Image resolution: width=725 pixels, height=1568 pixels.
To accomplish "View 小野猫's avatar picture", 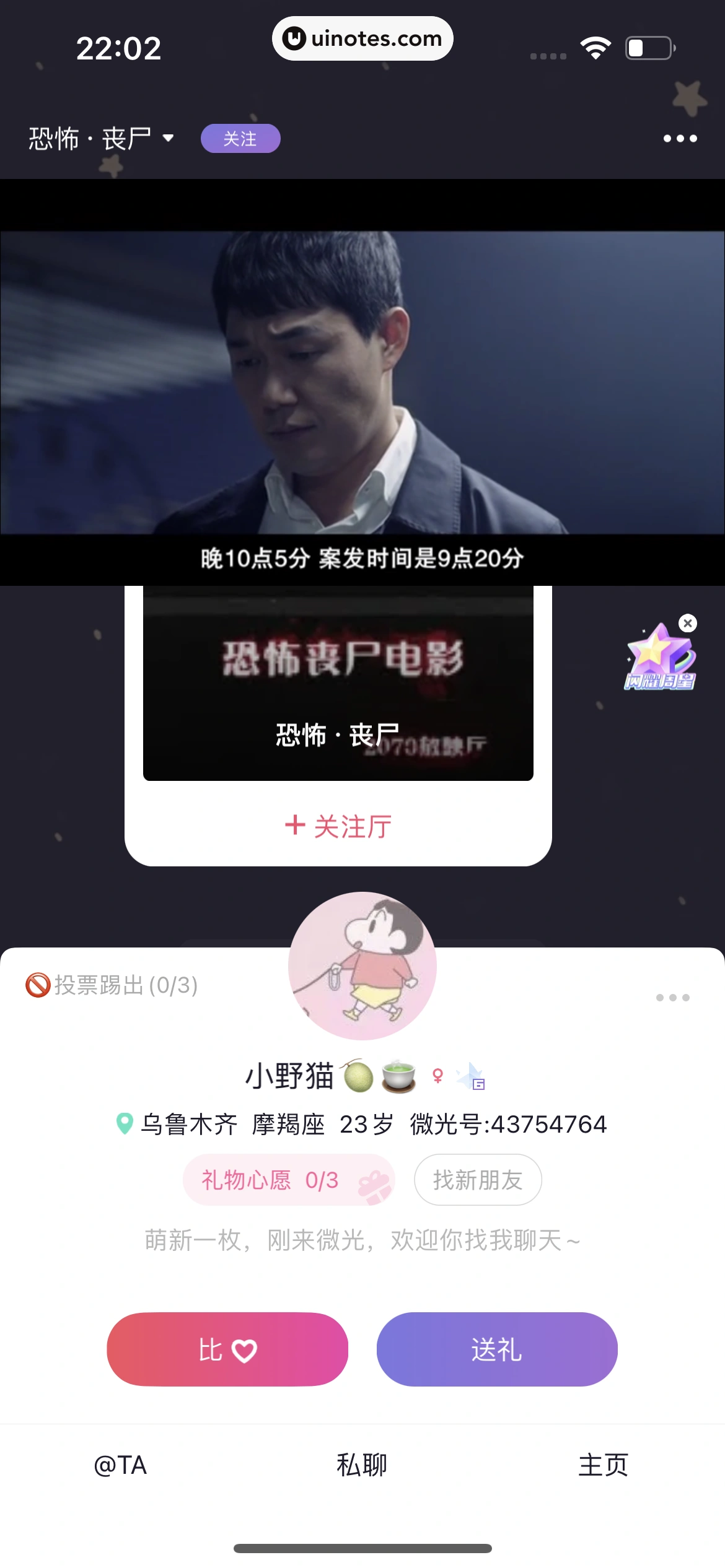I will (362, 965).
